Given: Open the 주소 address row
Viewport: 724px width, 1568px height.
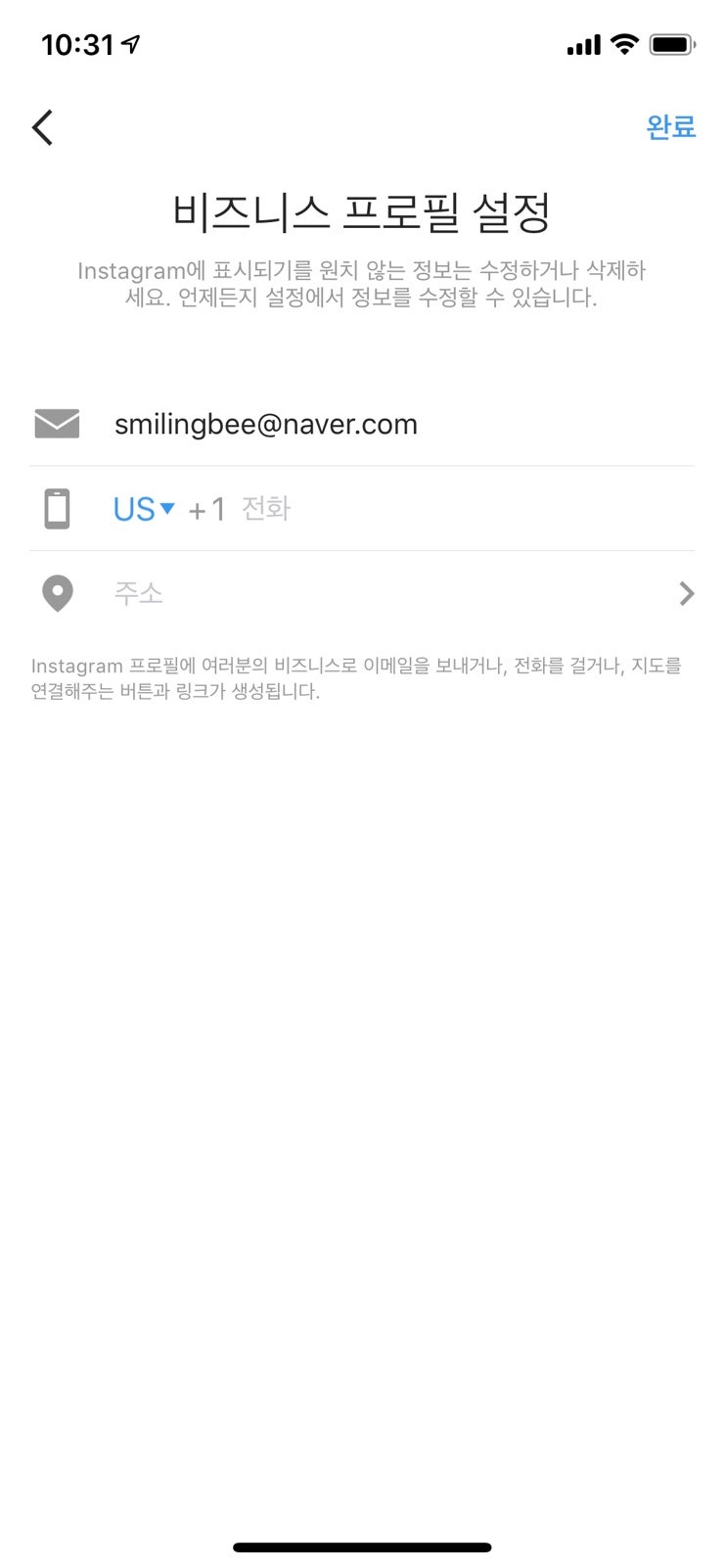Looking at the screenshot, I should pos(362,593).
